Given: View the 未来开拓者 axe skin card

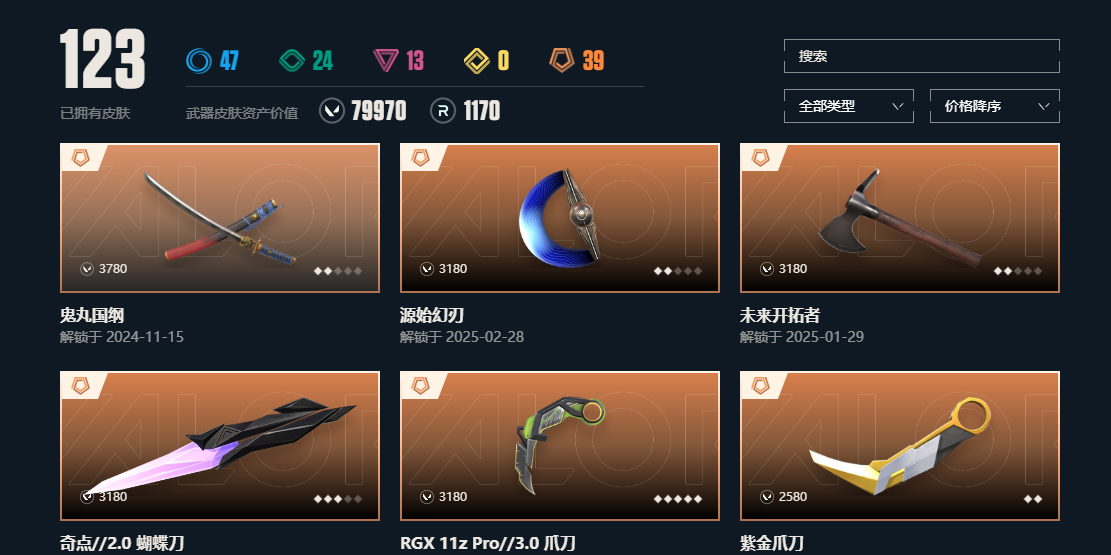Looking at the screenshot, I should 899,218.
